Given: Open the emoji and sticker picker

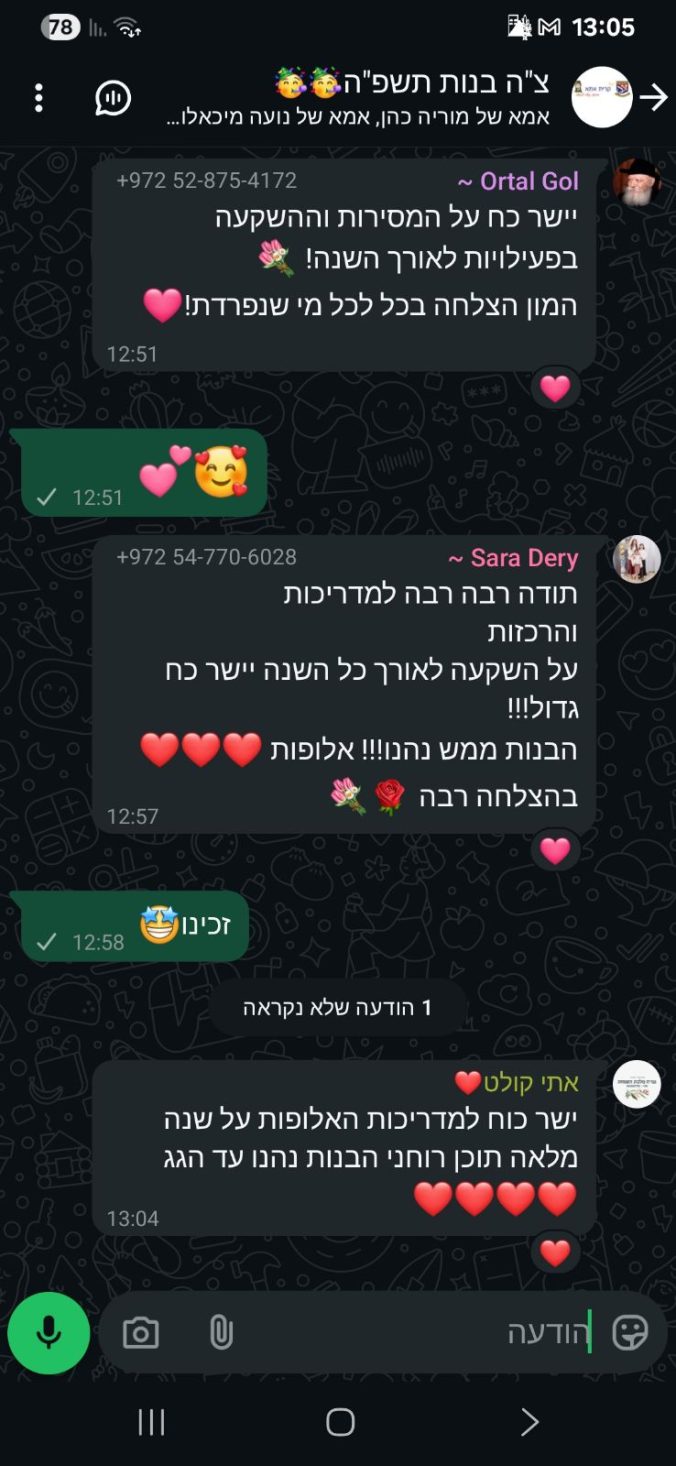Looking at the screenshot, I should tap(630, 1333).
